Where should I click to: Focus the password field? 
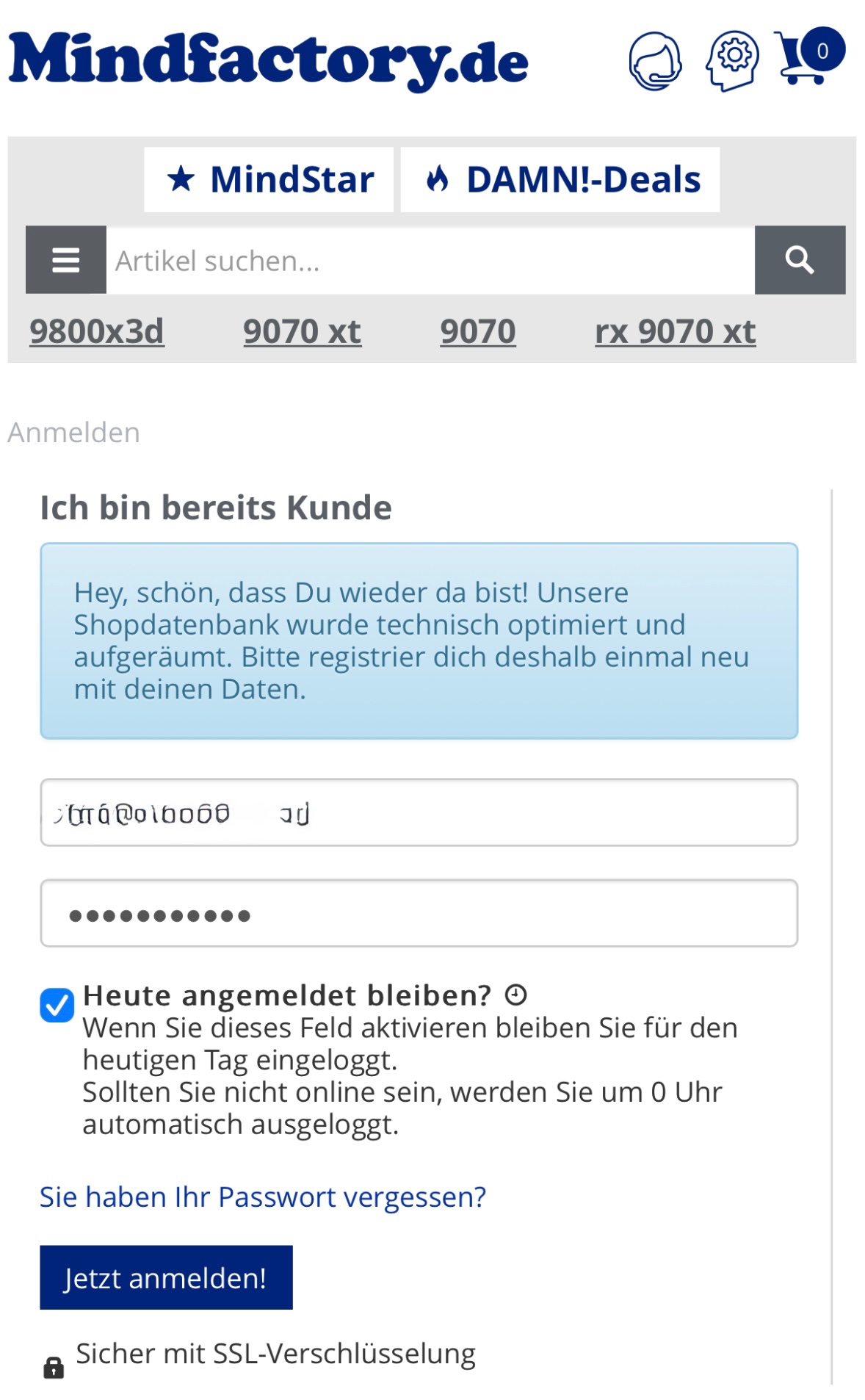coord(419,913)
